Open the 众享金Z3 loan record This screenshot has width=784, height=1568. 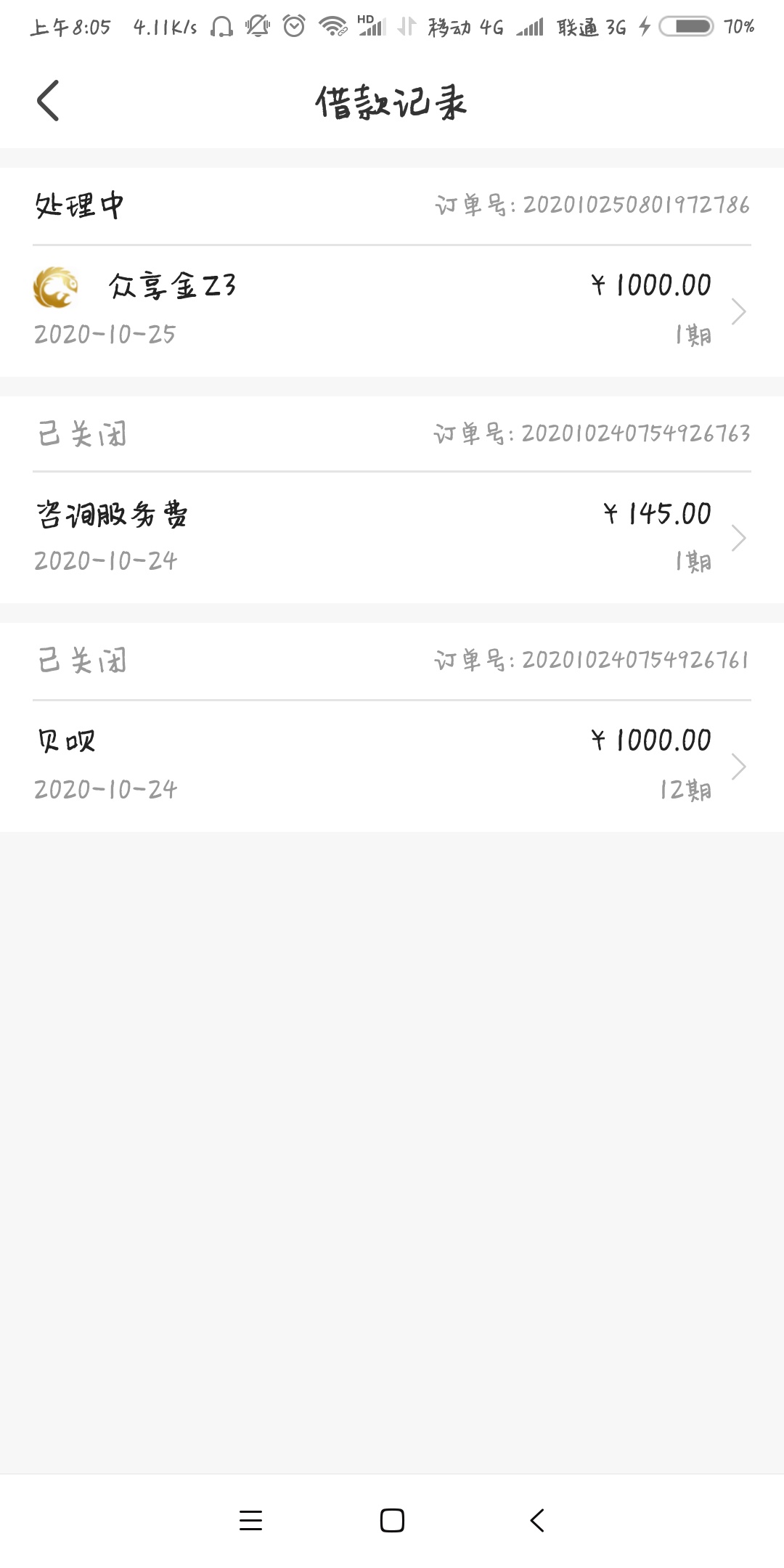392,311
